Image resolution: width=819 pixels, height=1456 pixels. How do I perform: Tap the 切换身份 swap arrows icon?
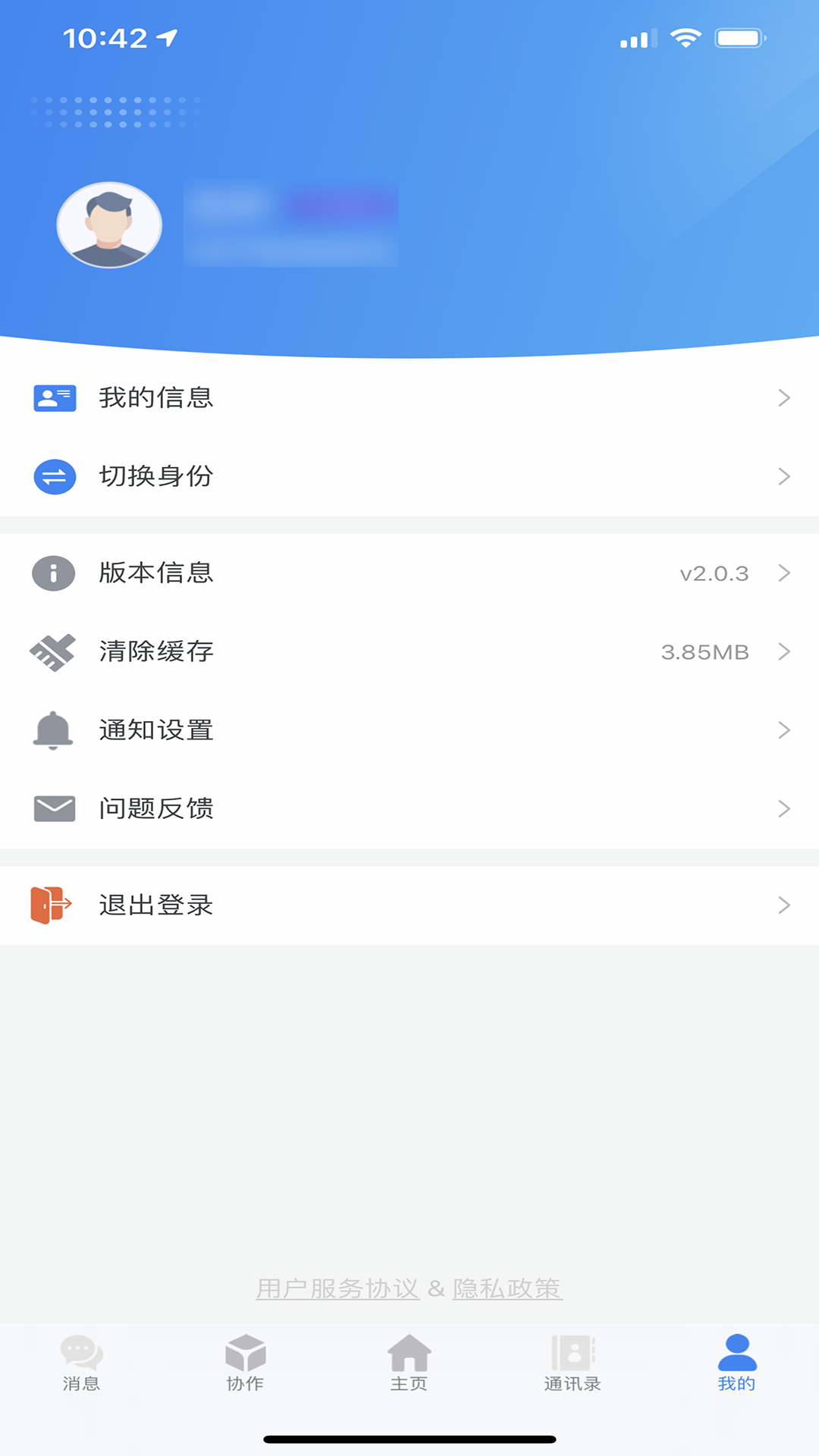54,477
